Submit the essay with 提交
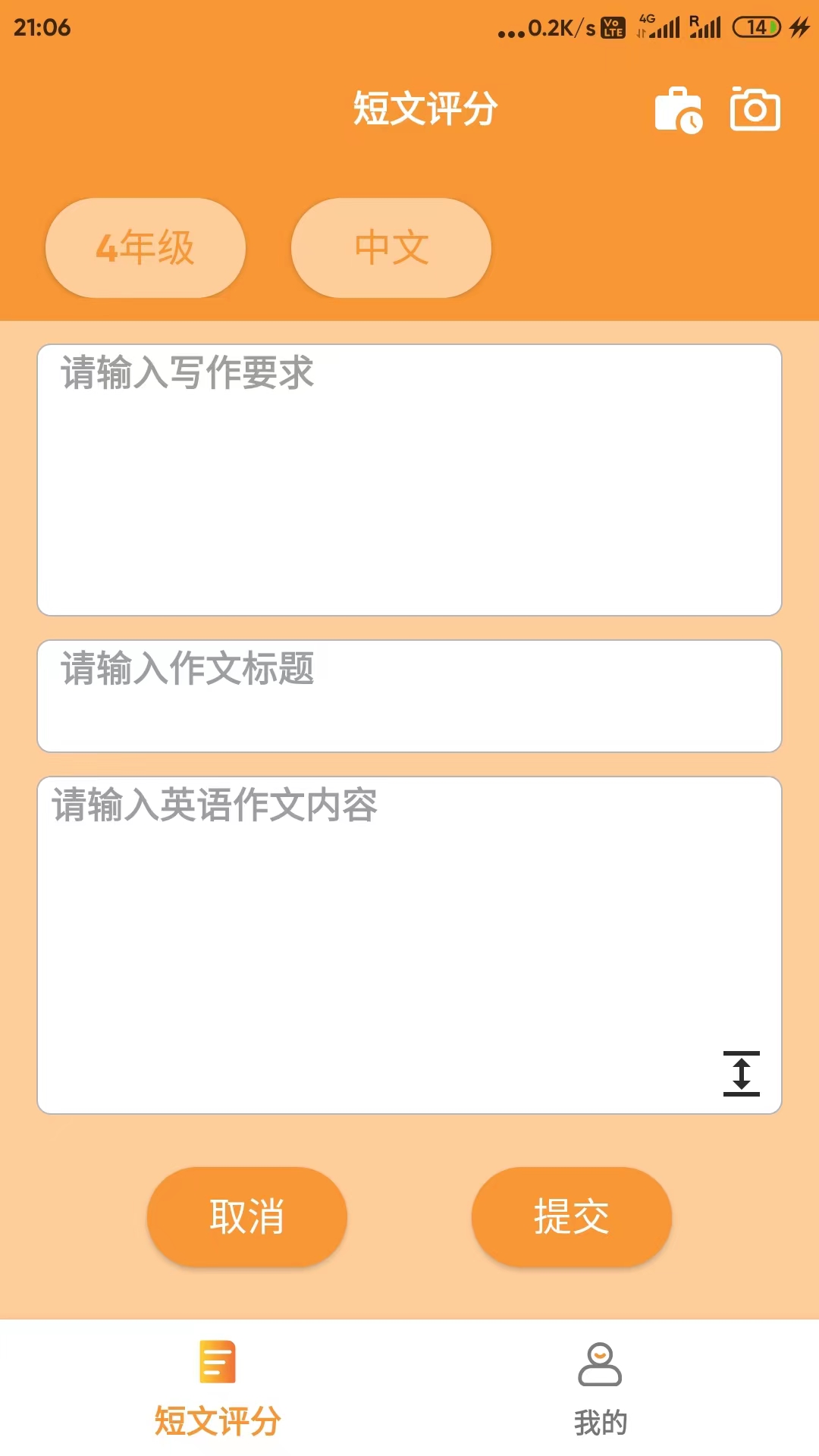The width and height of the screenshot is (819, 1456). tap(572, 1216)
